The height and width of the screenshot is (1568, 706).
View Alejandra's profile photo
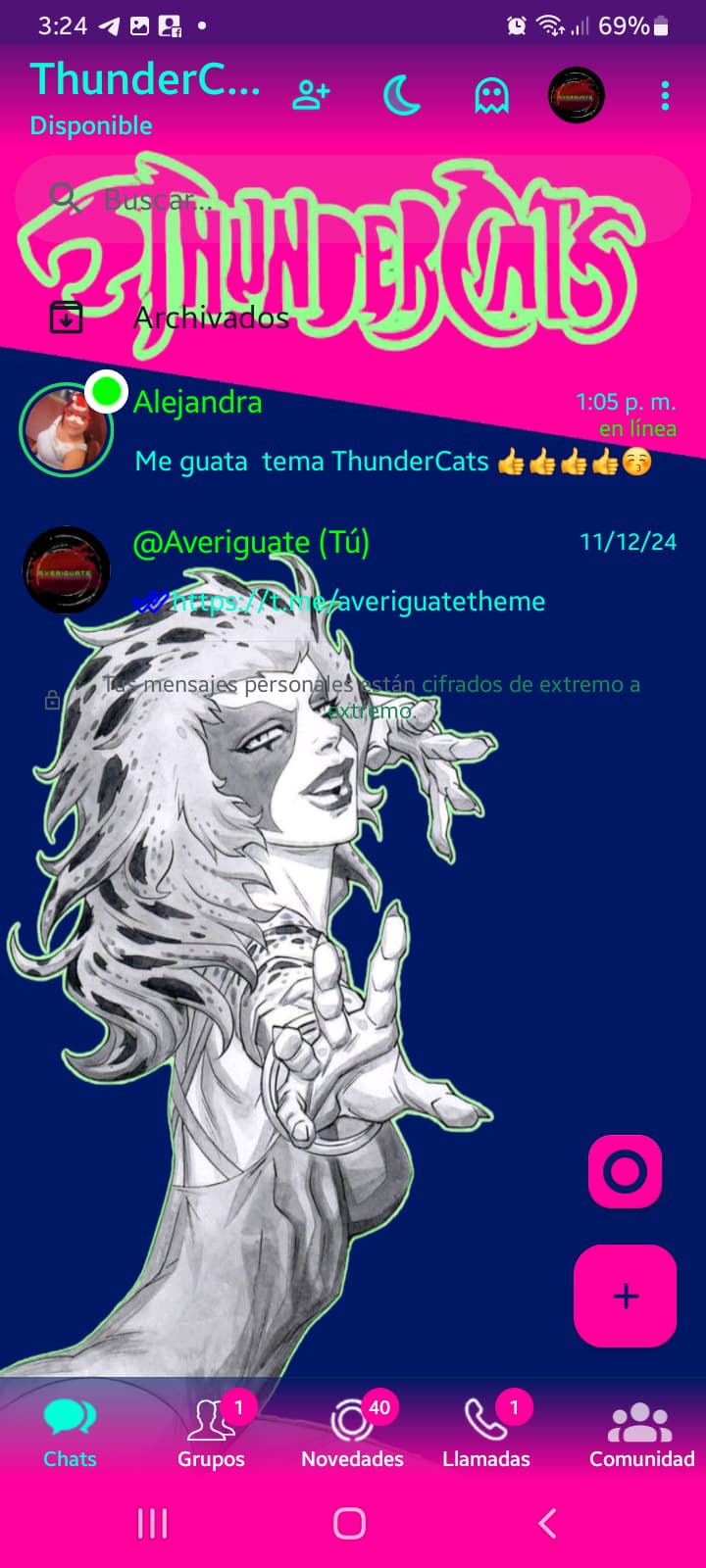(67, 430)
